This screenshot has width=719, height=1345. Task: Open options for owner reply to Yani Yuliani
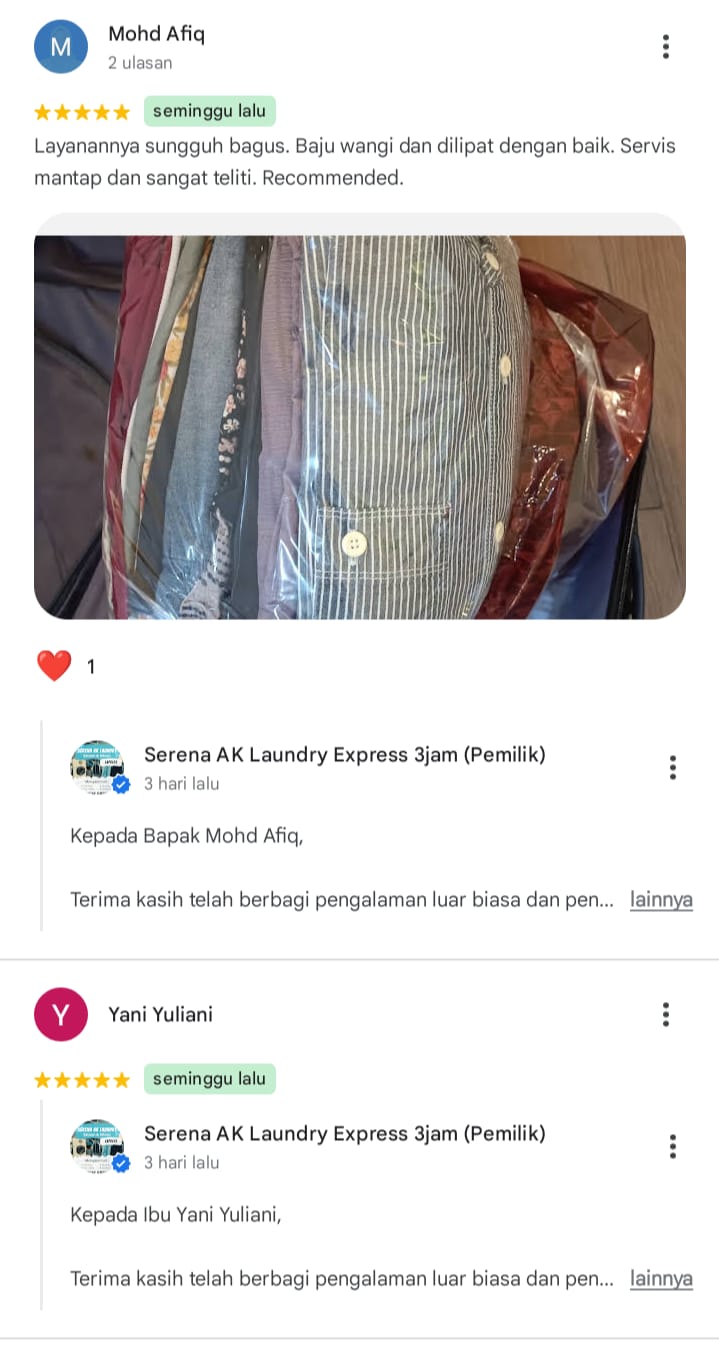coord(672,1146)
